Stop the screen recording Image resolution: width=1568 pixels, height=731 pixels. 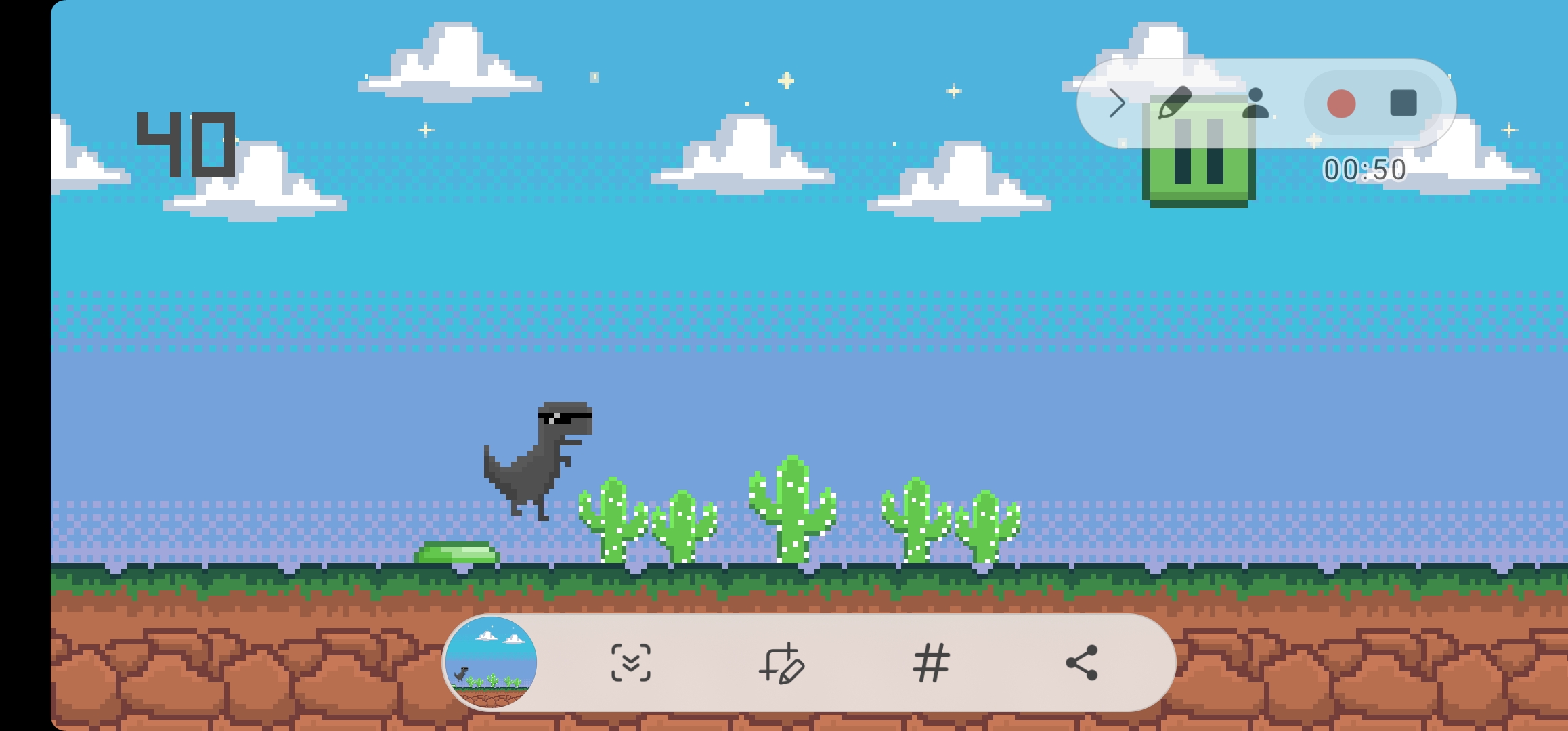pos(1403,104)
